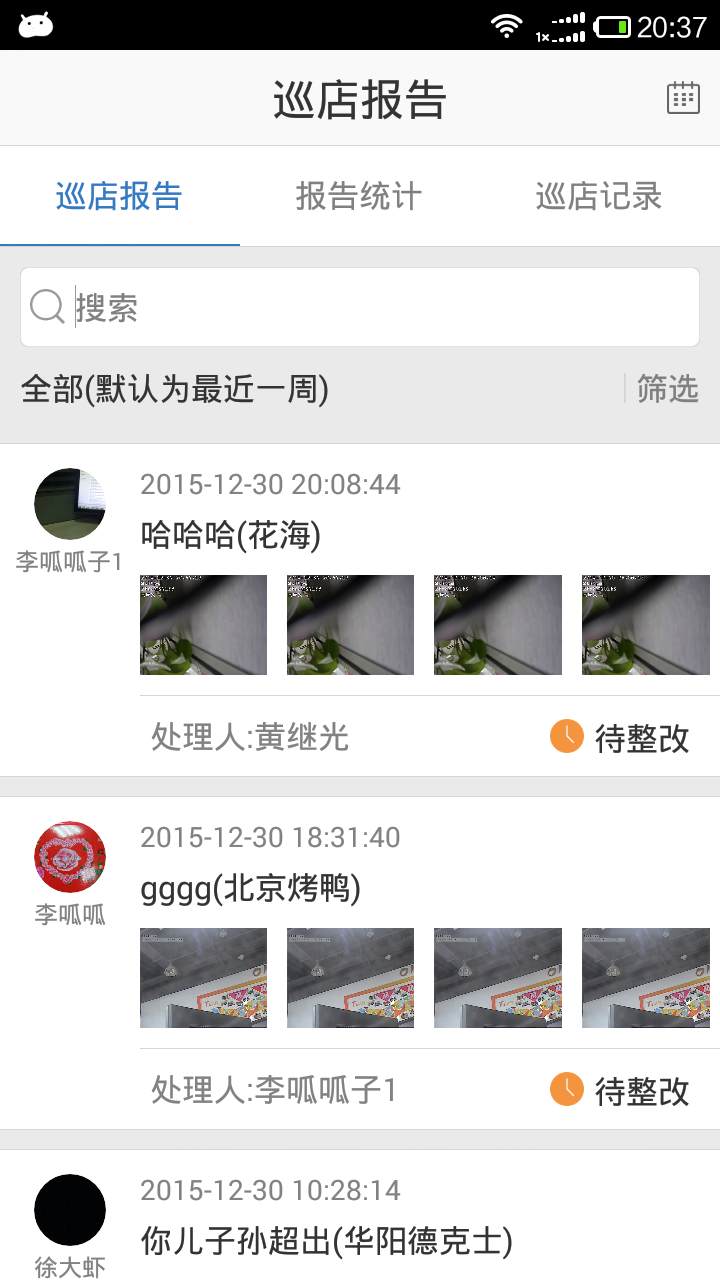Viewport: 720px width, 1280px height.
Task: Tap 李呱呱子1's profile avatar
Action: click(70, 504)
